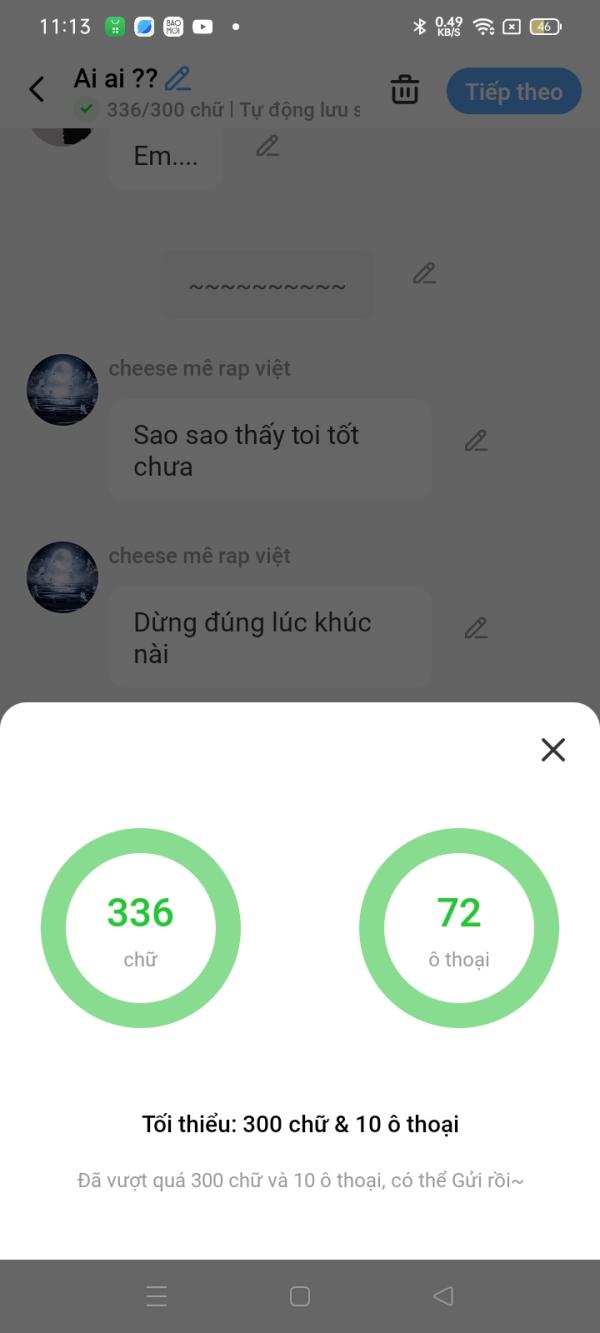This screenshot has width=600, height=1333.
Task: Open the system recent apps menu
Action: coord(157,1296)
